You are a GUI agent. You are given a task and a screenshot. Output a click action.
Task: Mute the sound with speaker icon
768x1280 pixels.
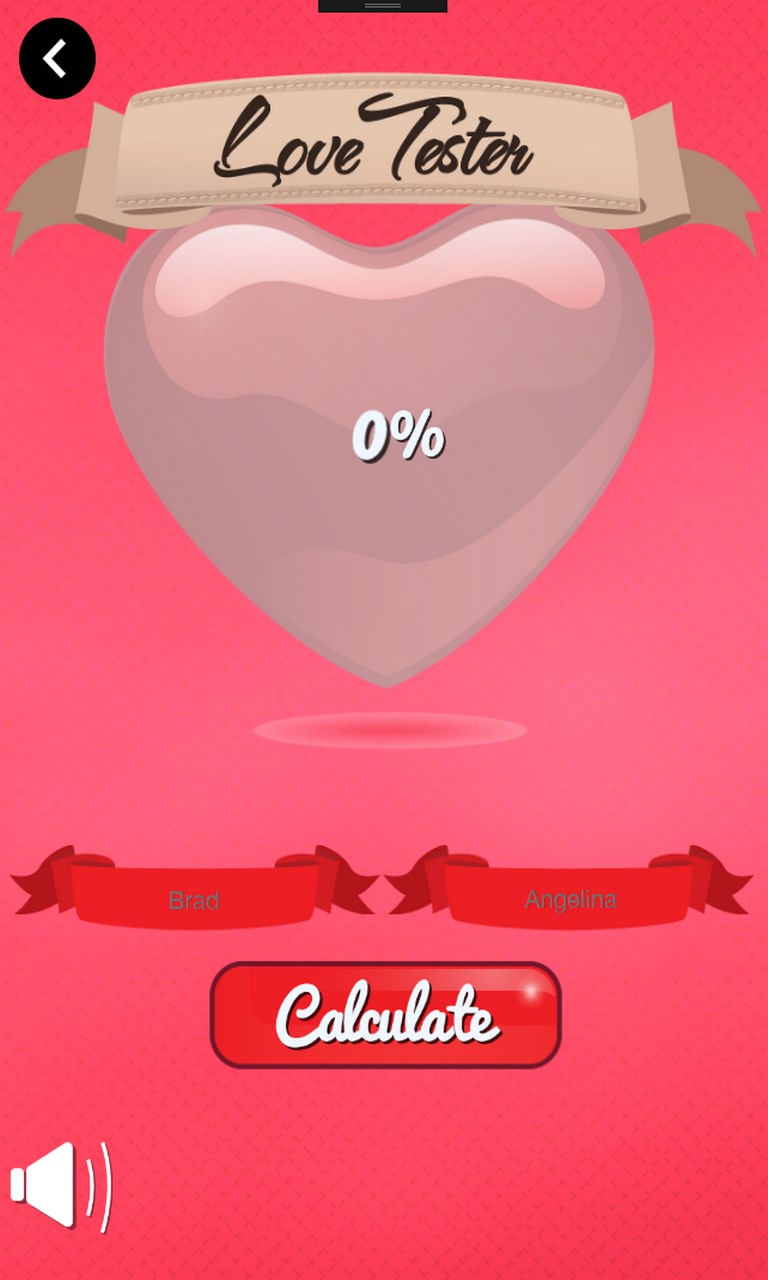tap(60, 1185)
